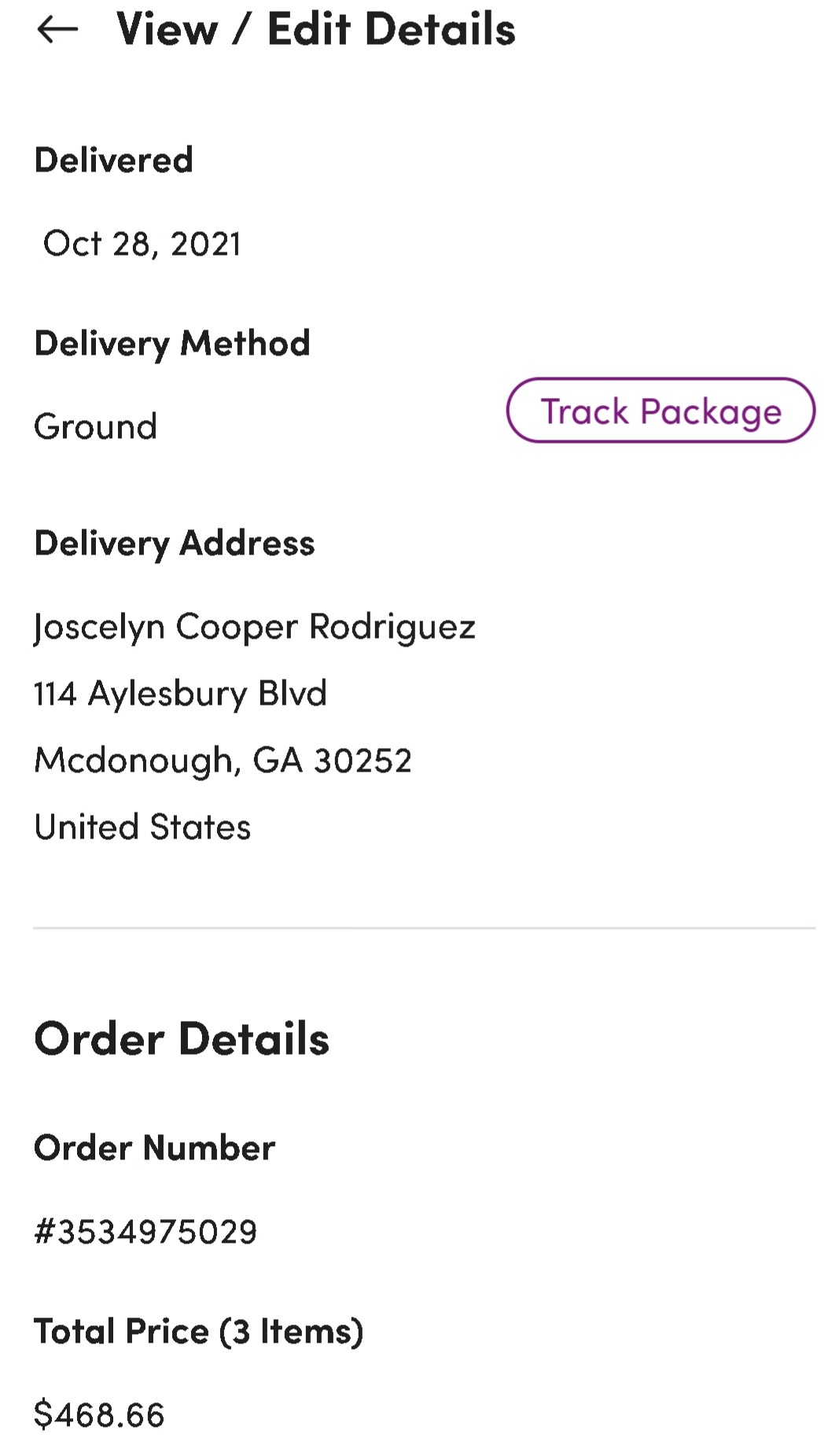Go back from View / Edit Details
Viewport: 839px width, 1456px height.
57,30
